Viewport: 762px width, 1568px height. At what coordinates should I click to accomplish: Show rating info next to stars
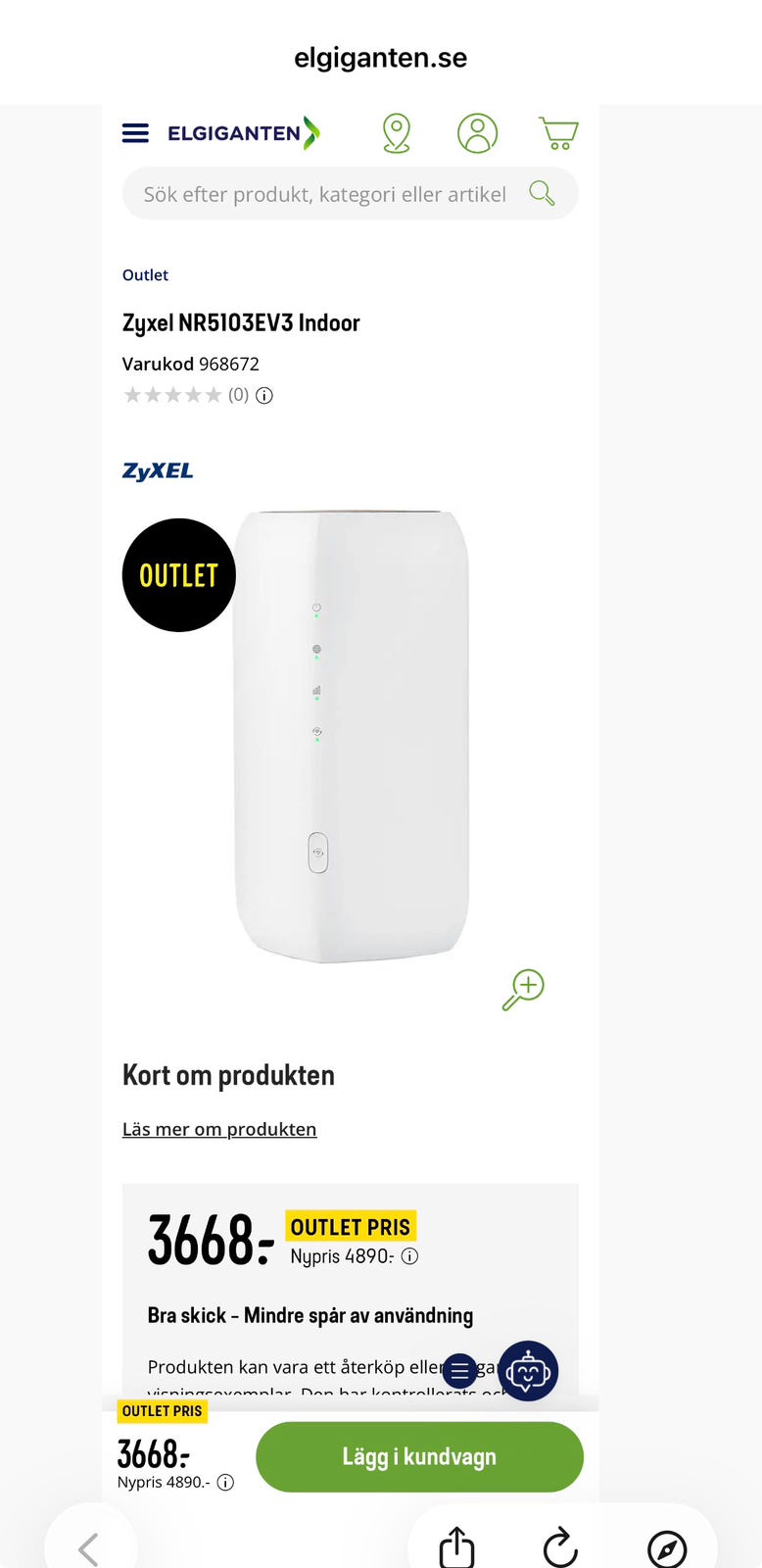click(x=264, y=395)
